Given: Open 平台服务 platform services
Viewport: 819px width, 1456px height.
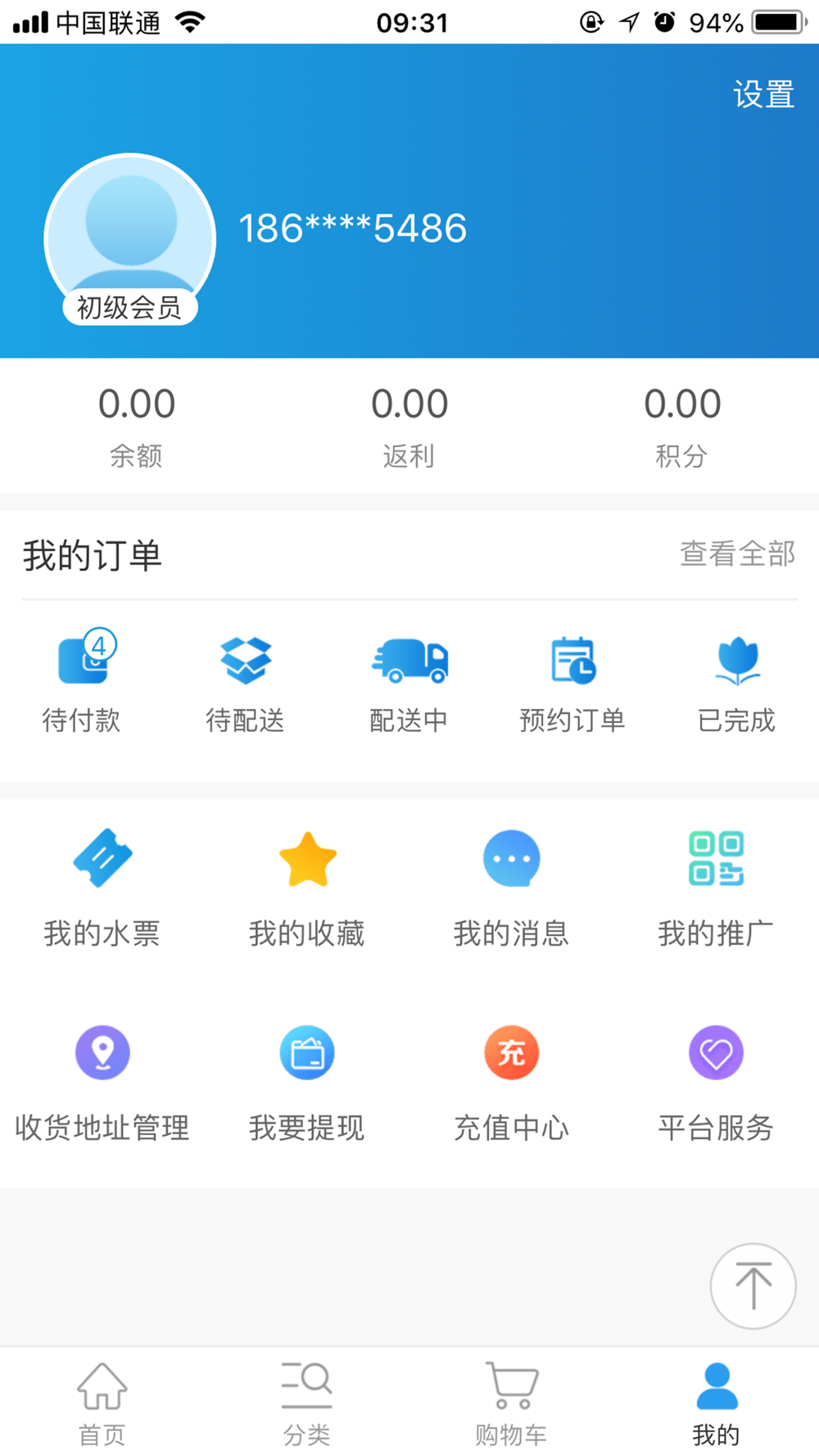Looking at the screenshot, I should tap(716, 1083).
